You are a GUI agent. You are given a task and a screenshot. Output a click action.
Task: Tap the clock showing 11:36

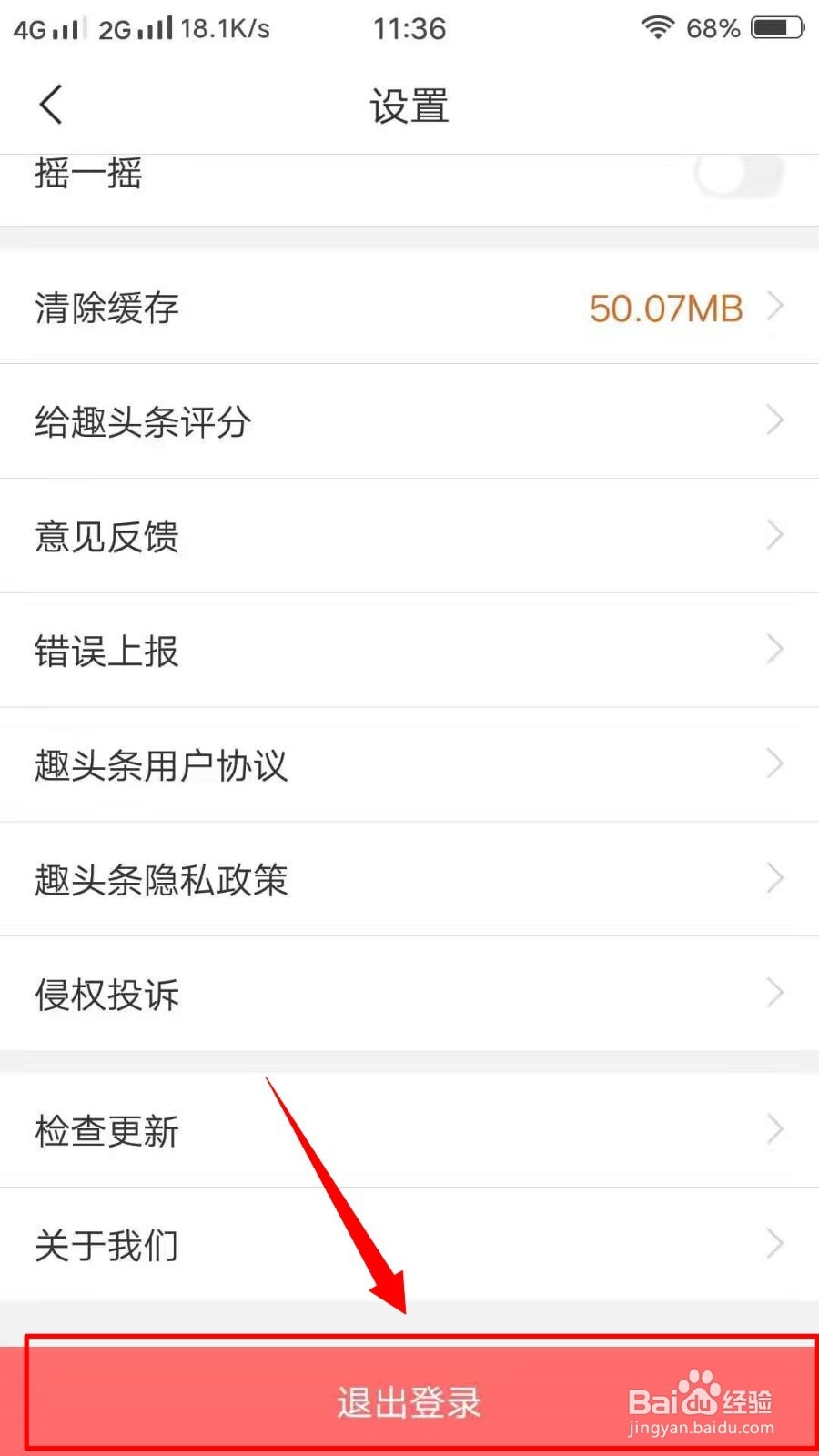point(409,29)
